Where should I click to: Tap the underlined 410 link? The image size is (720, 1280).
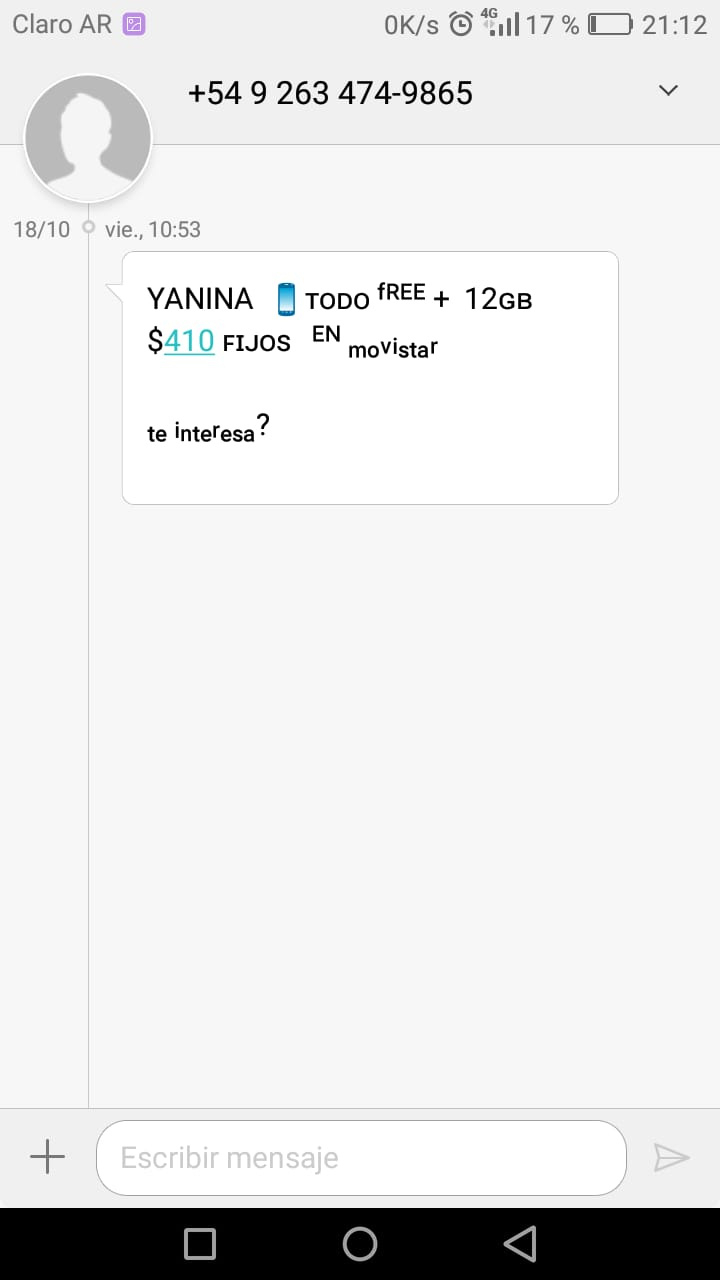coord(189,341)
